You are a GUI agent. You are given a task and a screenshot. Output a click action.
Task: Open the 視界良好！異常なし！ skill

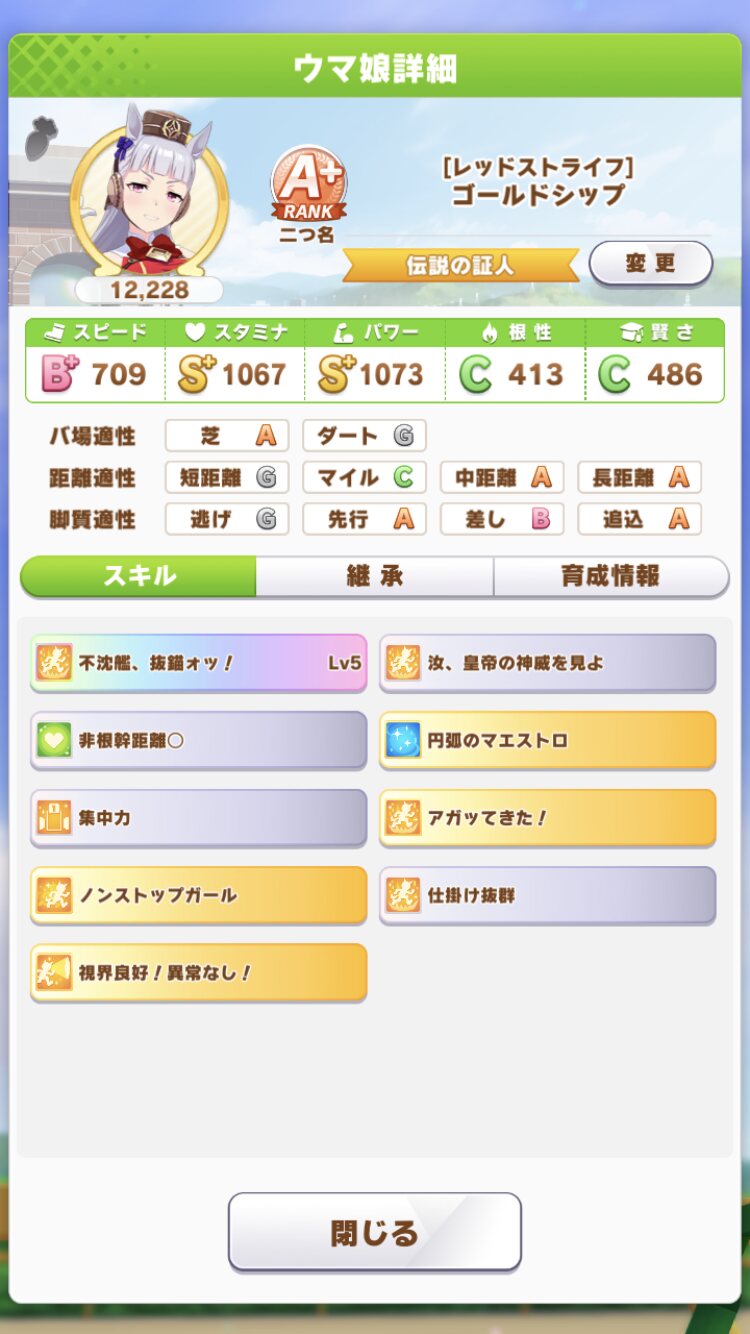(198, 972)
